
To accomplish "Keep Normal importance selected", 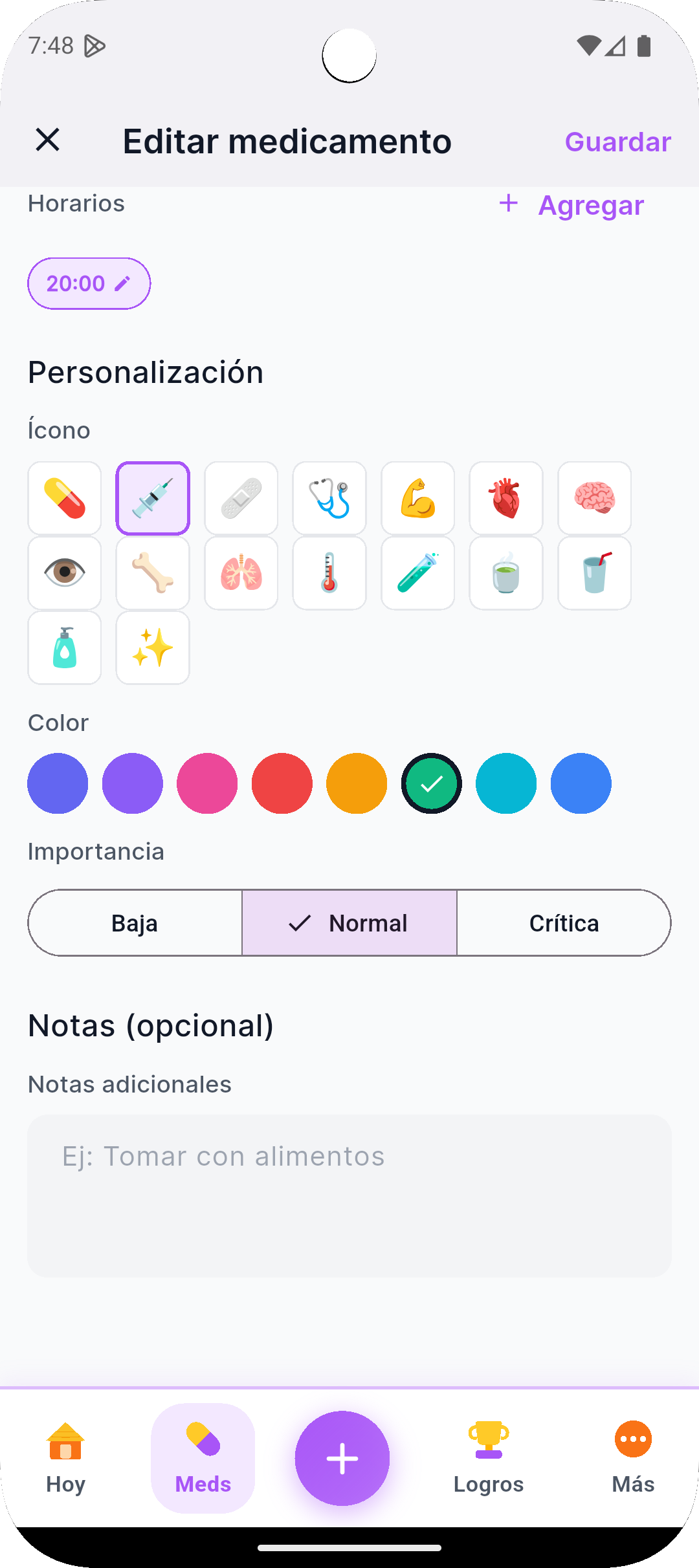I will [x=349, y=922].
